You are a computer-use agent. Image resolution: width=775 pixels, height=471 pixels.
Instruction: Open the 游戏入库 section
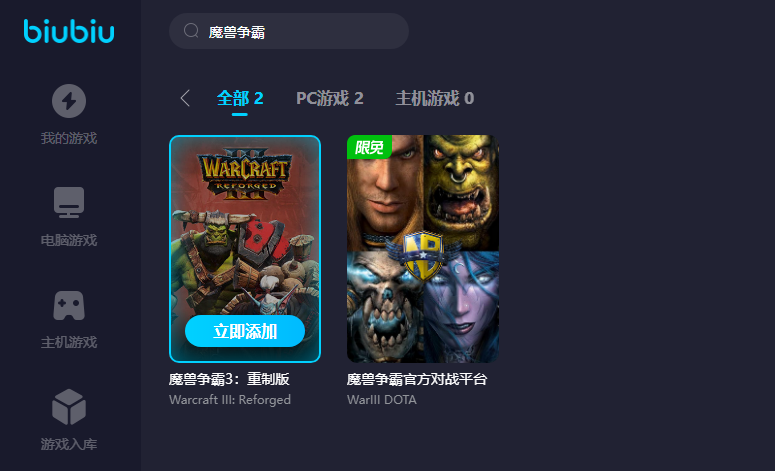(69, 420)
